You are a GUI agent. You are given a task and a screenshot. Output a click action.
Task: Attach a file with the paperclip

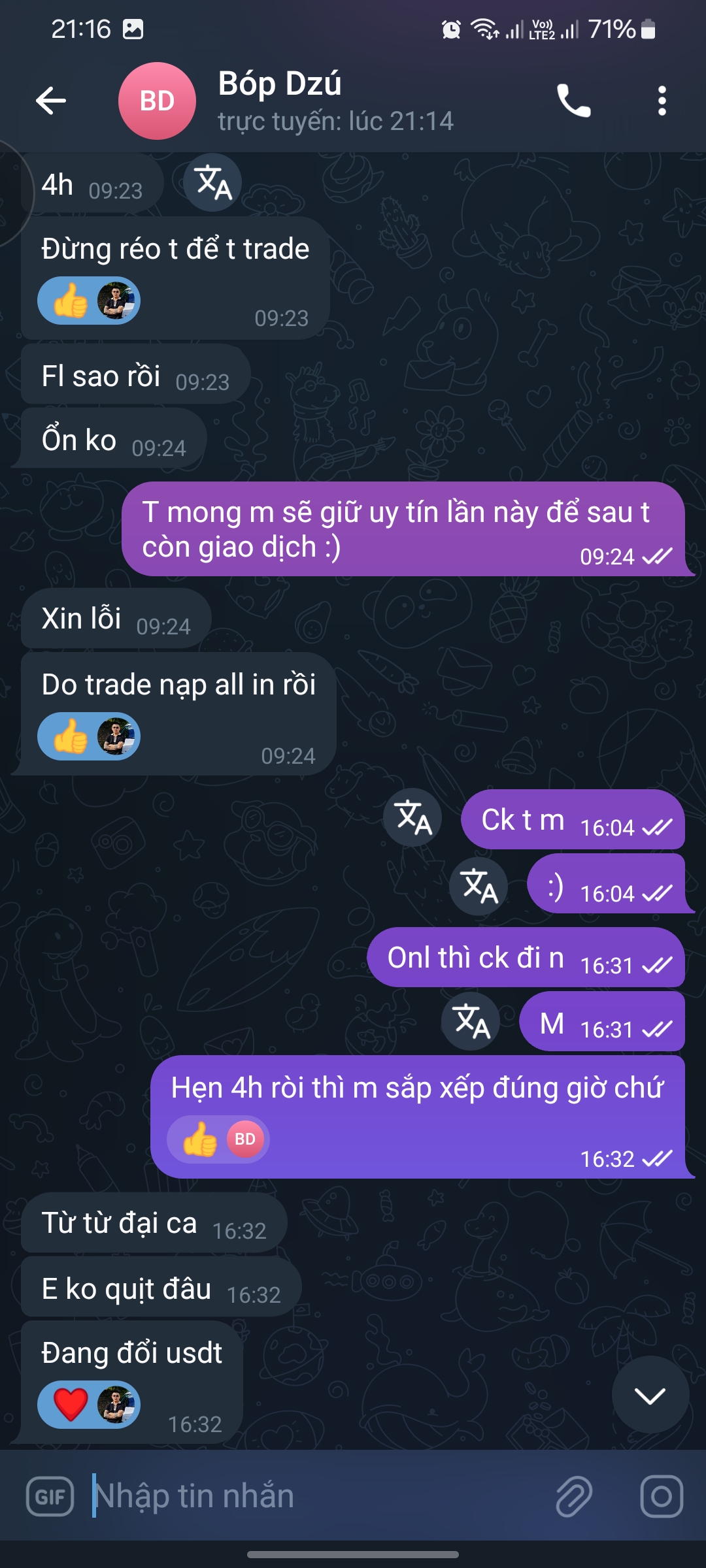point(574,1496)
